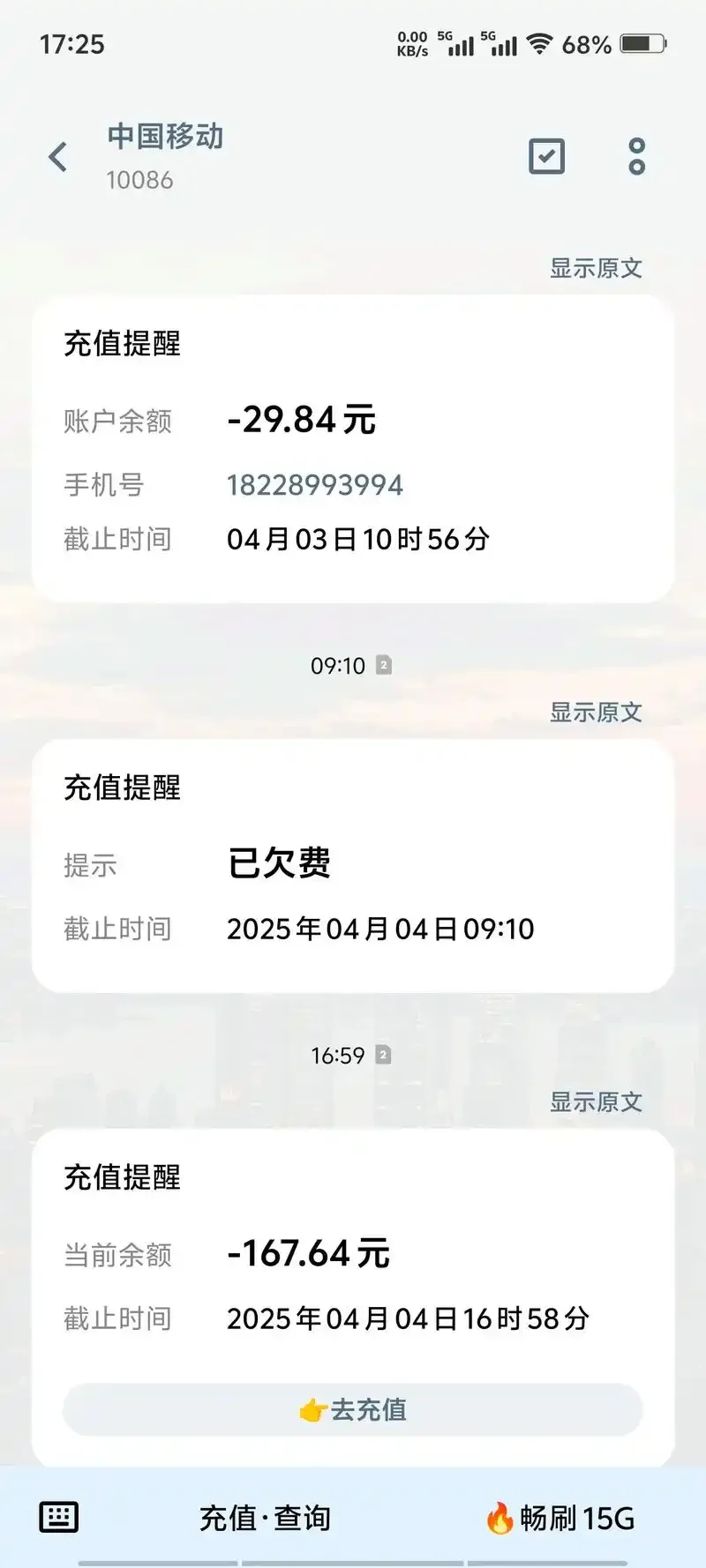The width and height of the screenshot is (706, 1568).
Task: Open the overflow menu with two dots
Action: tap(637, 155)
